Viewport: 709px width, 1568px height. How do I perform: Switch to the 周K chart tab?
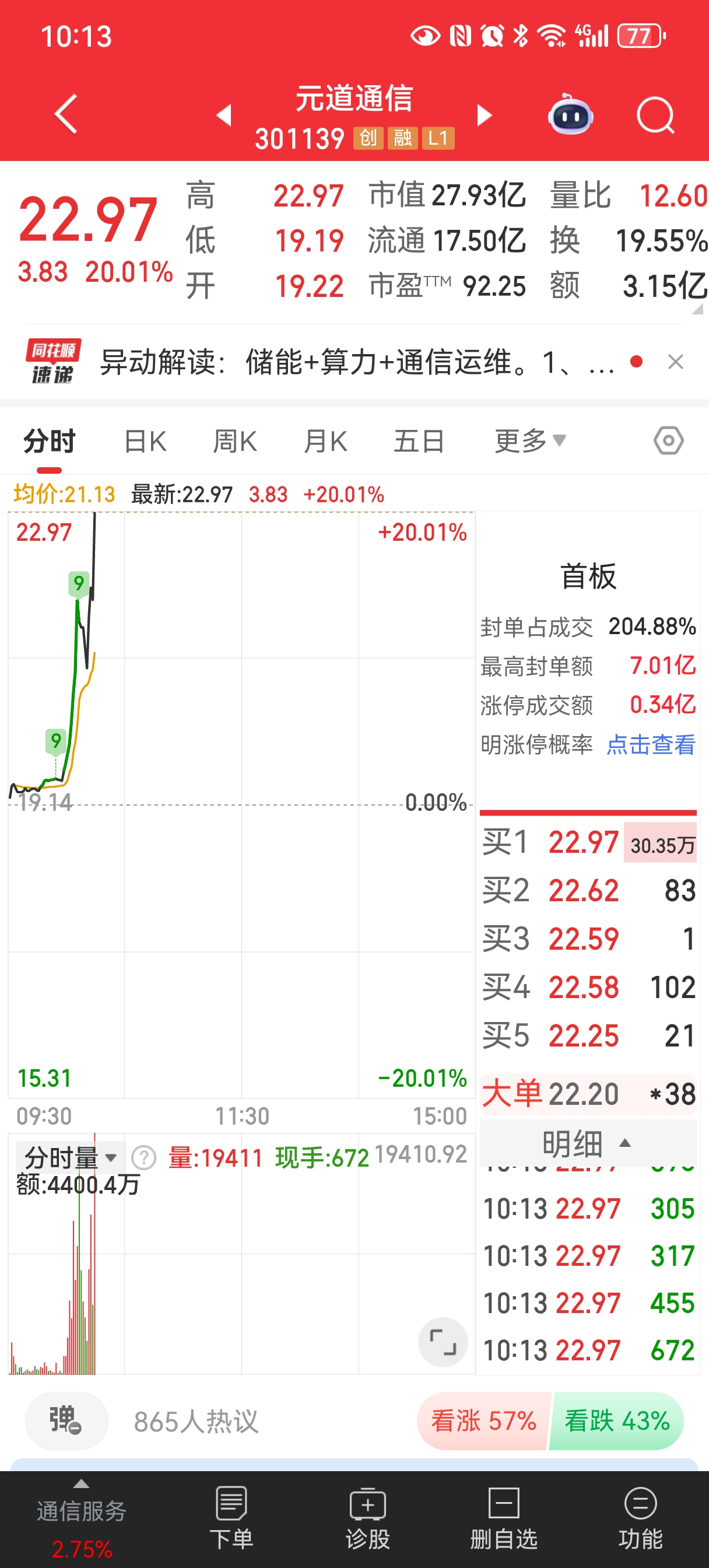coord(235,442)
